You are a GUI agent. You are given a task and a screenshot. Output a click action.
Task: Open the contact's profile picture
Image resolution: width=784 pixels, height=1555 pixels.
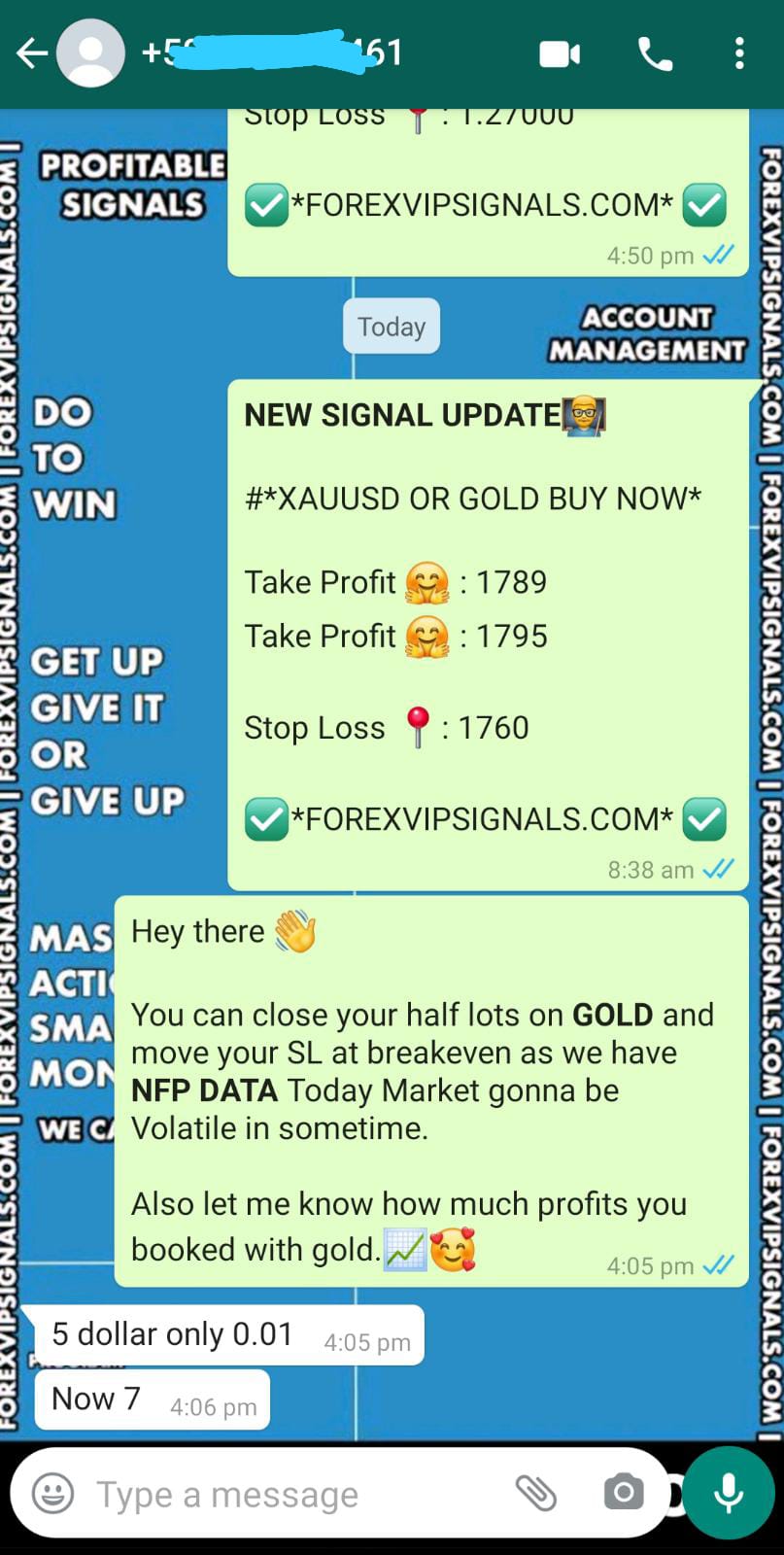[90, 53]
